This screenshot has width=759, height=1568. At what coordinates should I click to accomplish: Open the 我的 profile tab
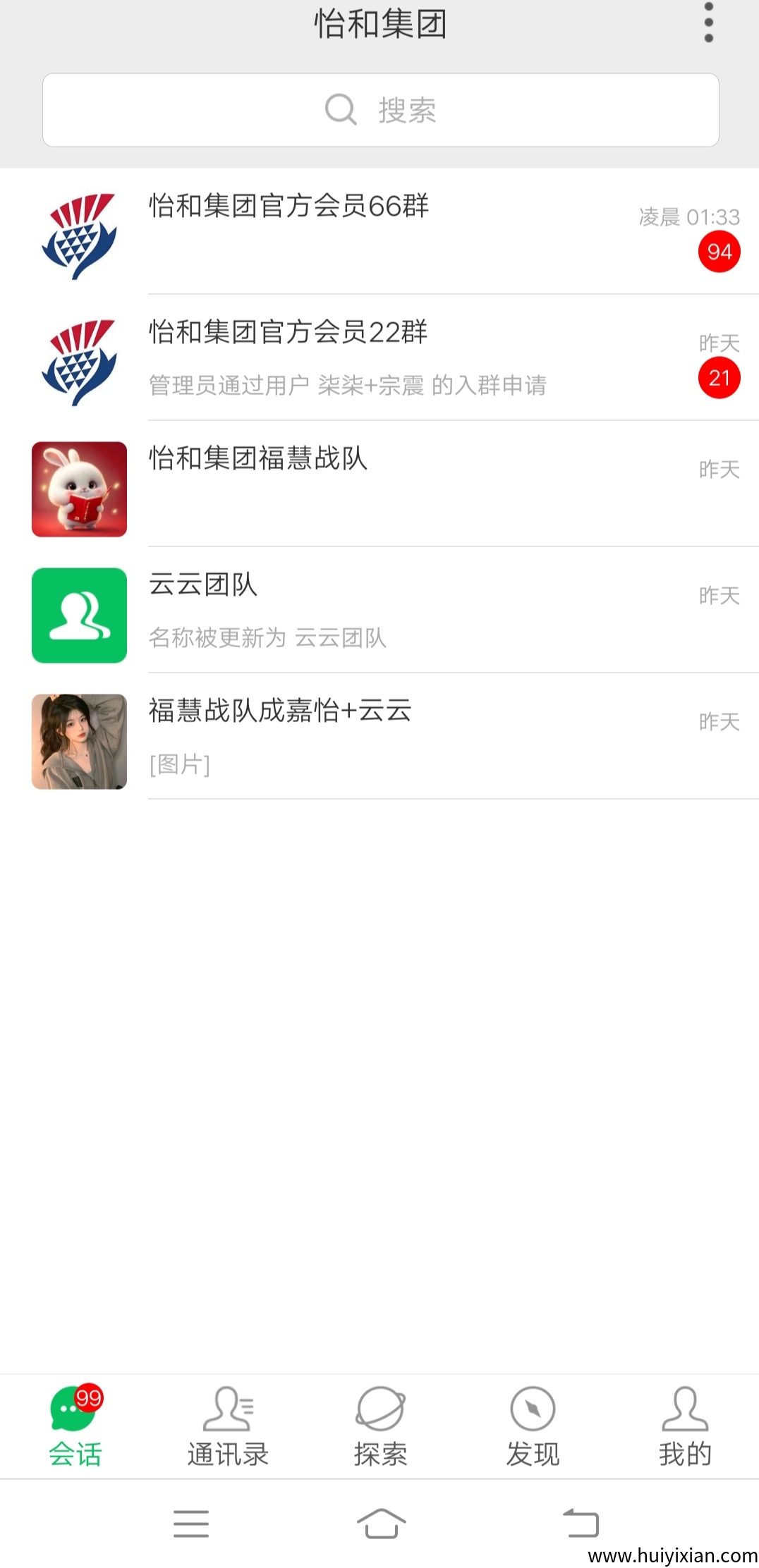click(684, 1426)
